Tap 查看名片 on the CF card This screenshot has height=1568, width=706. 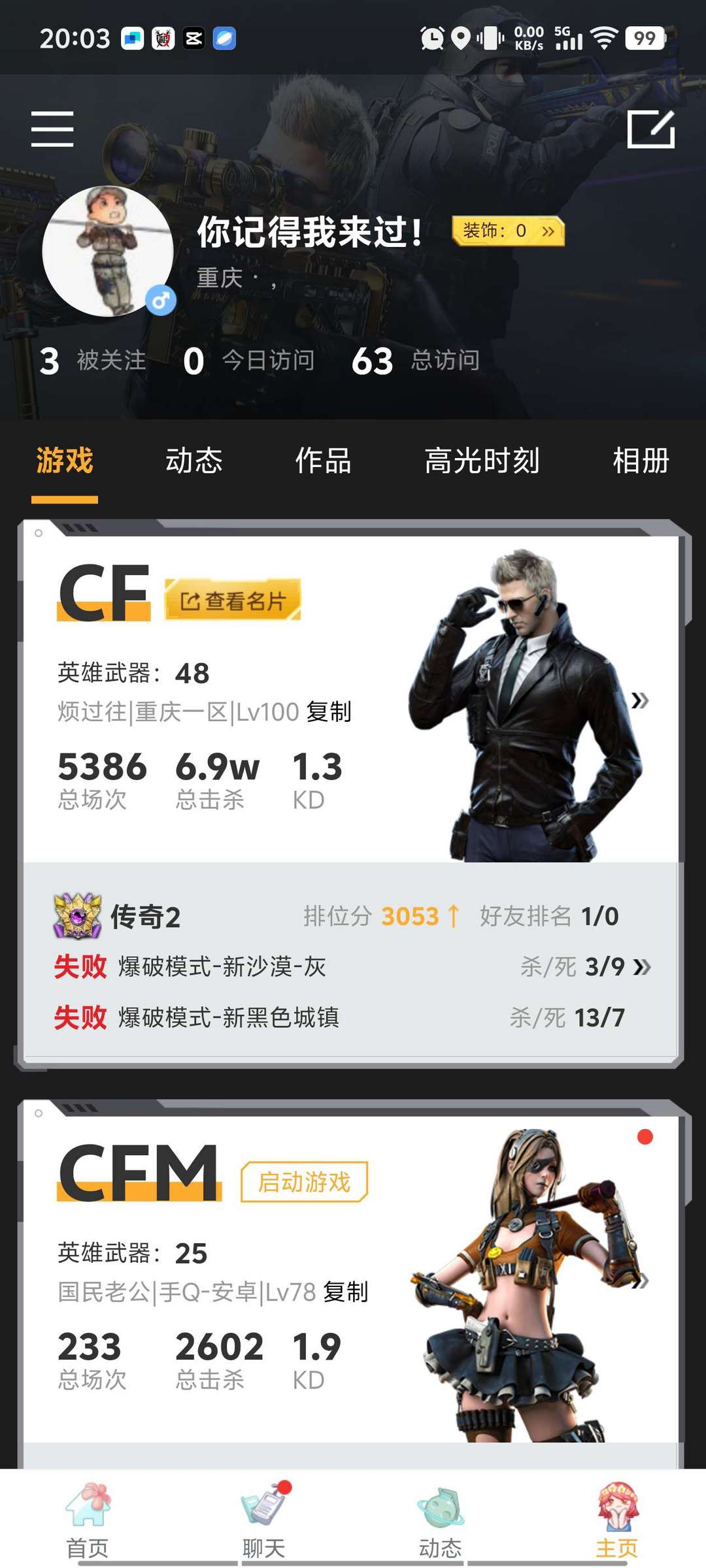pyautogui.click(x=233, y=600)
